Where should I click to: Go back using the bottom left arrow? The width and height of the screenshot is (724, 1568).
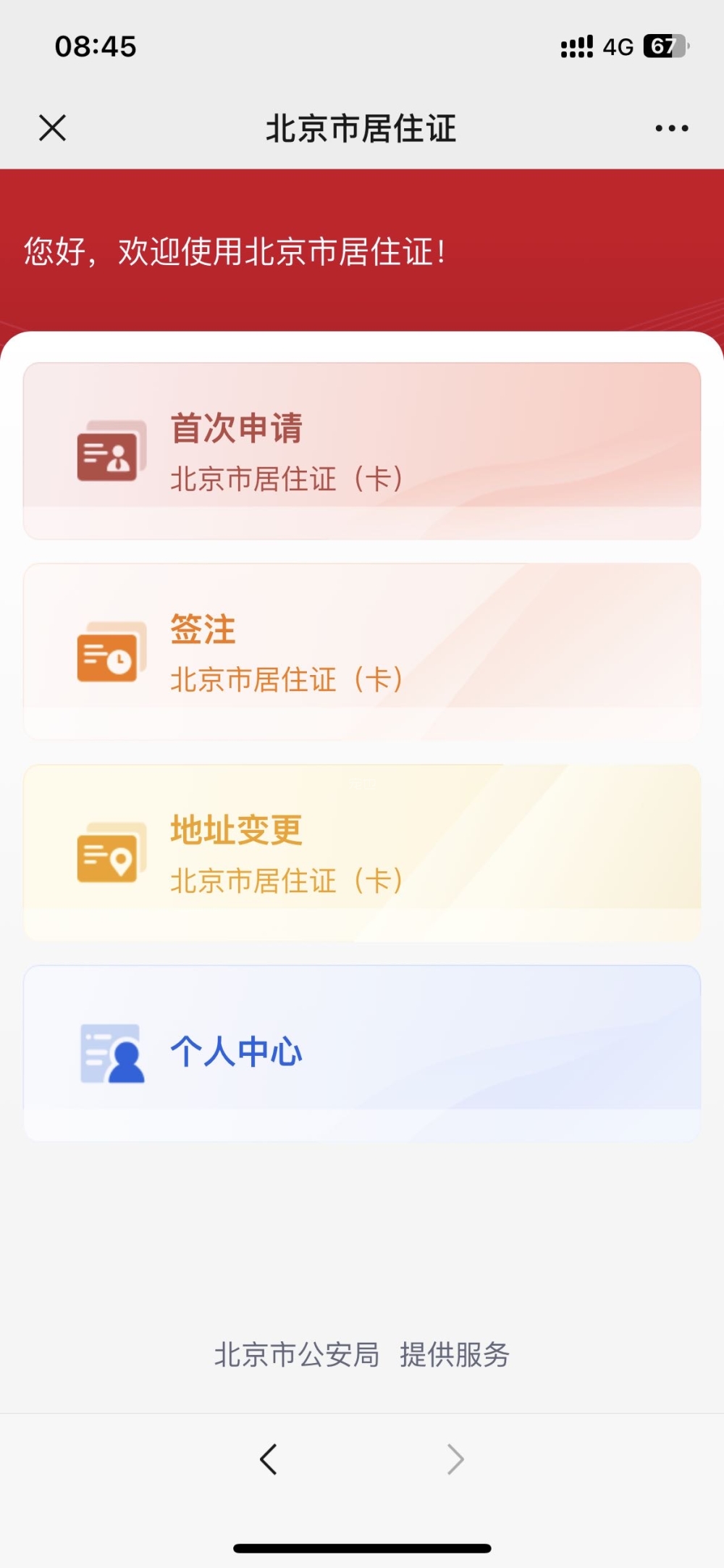pos(269,1459)
